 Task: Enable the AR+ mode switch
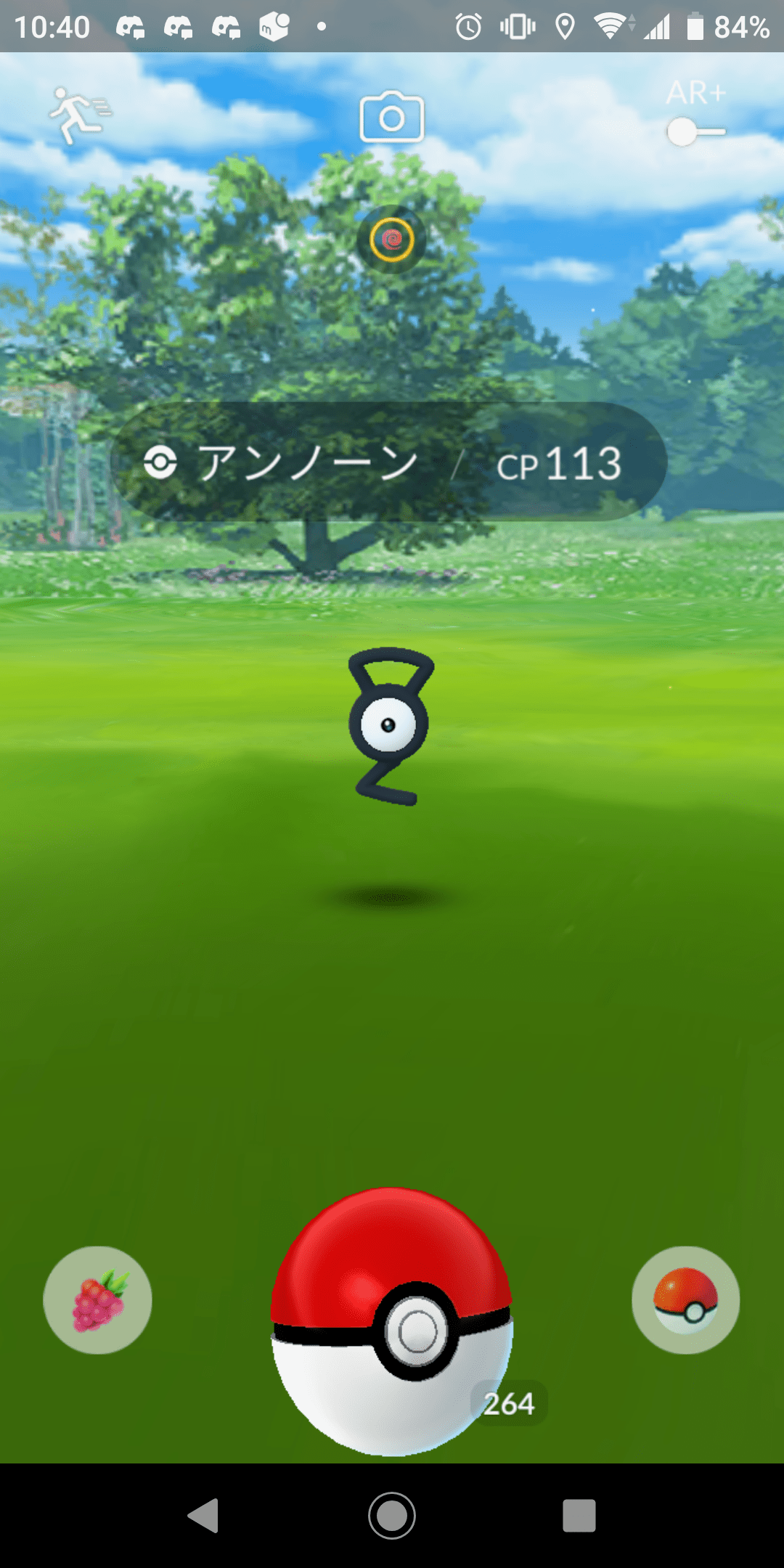pyautogui.click(x=695, y=131)
